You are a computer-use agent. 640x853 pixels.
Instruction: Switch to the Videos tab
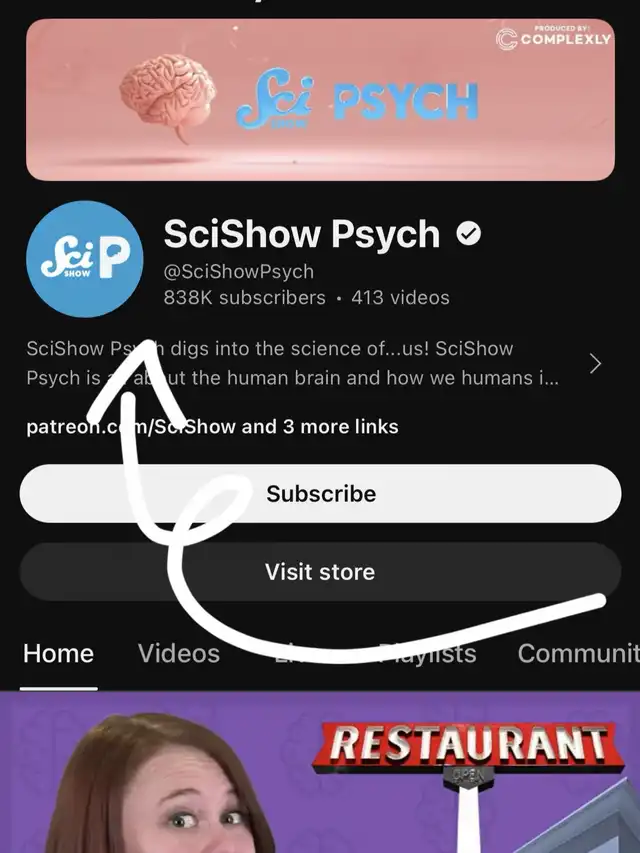coord(178,654)
